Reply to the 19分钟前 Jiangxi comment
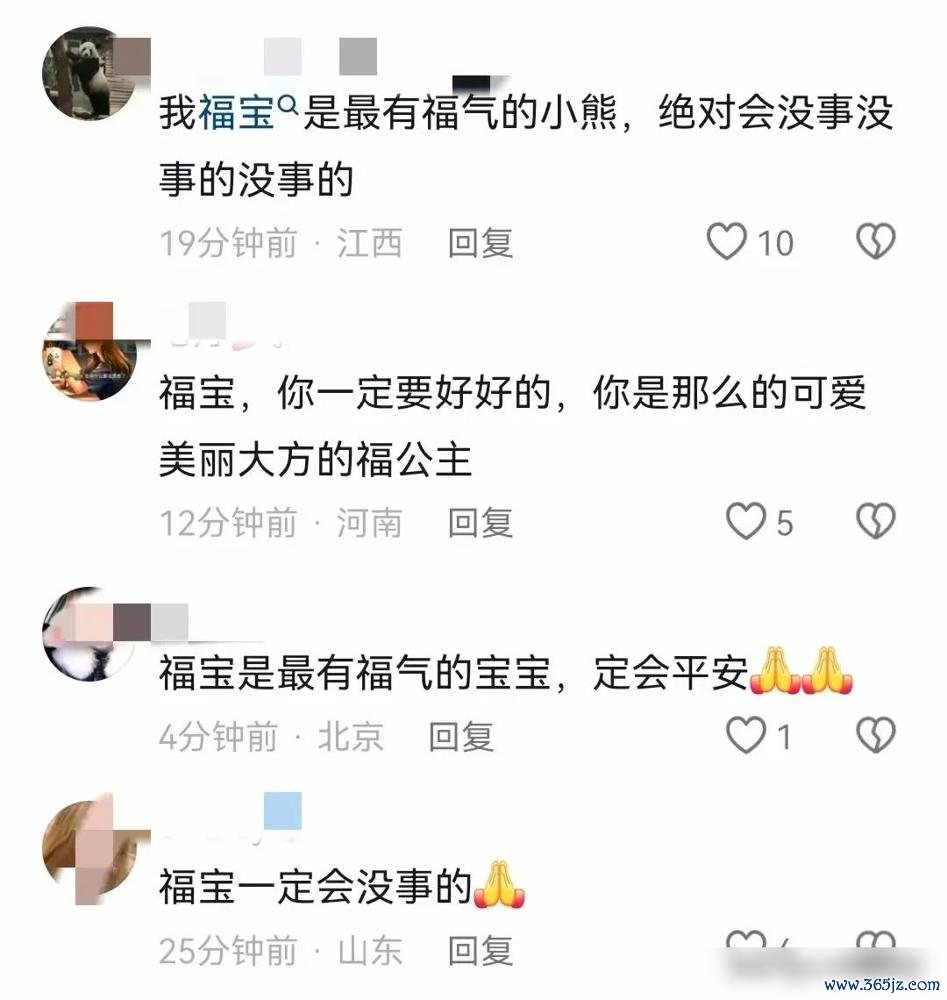 coord(480,243)
